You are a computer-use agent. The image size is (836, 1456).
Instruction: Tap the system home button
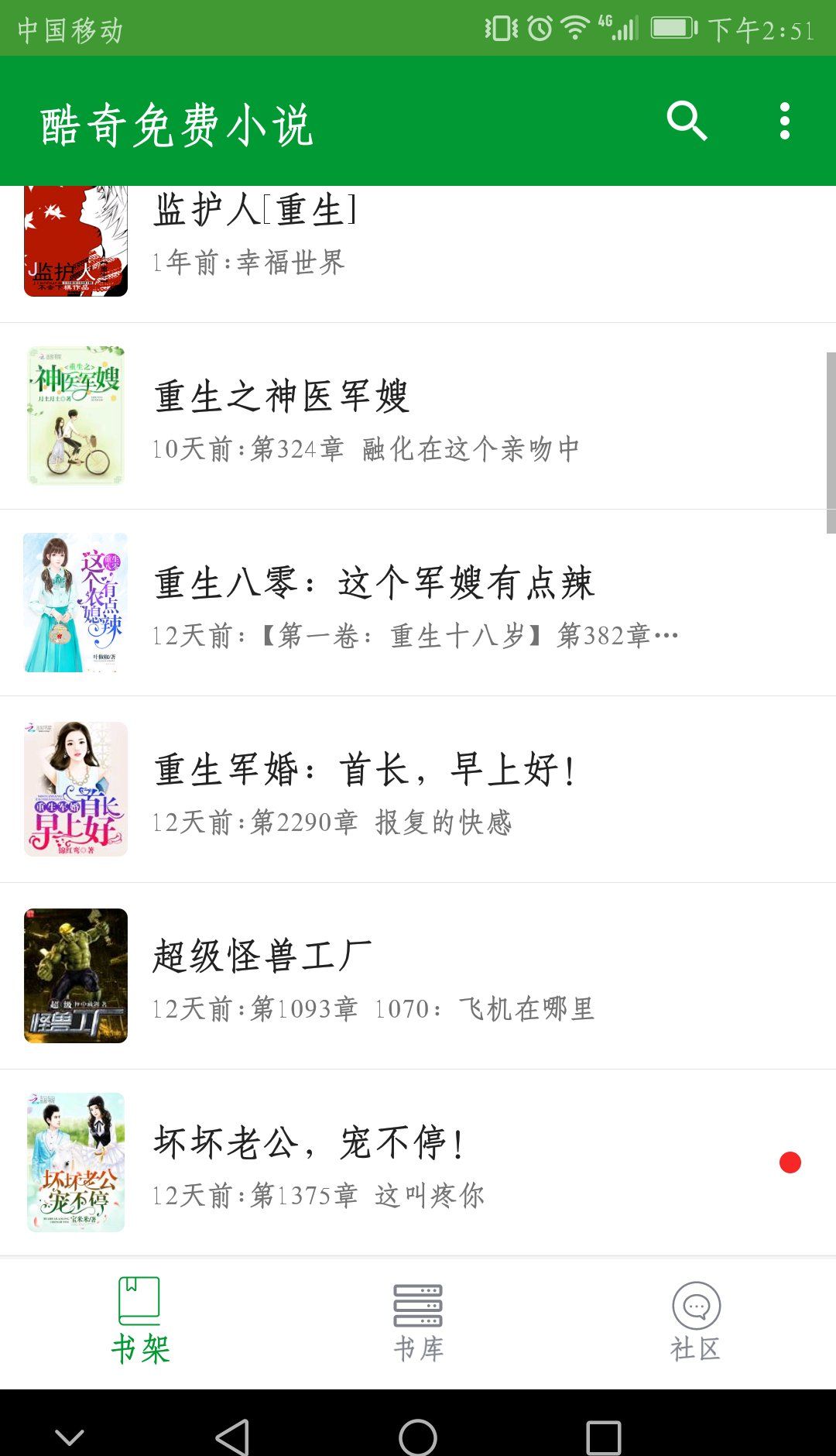click(x=418, y=1437)
